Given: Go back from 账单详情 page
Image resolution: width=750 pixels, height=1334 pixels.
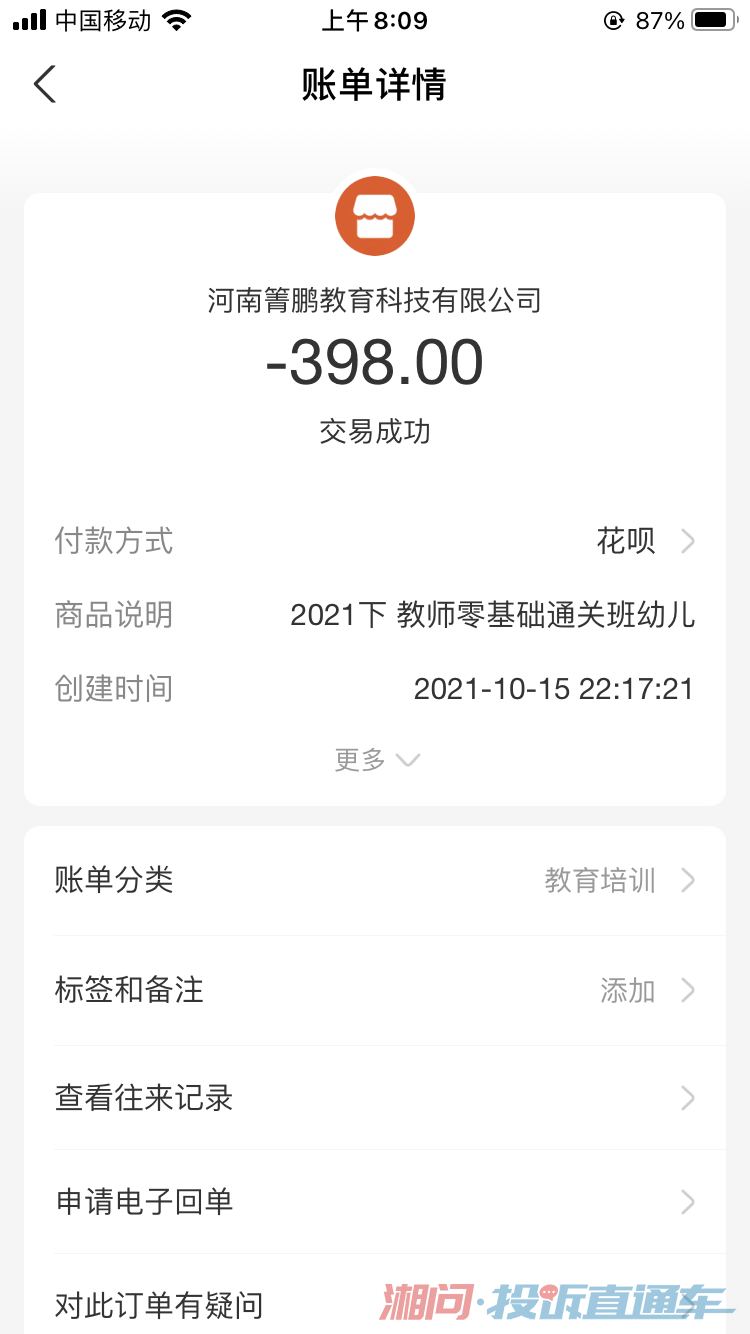Looking at the screenshot, I should 45,85.
